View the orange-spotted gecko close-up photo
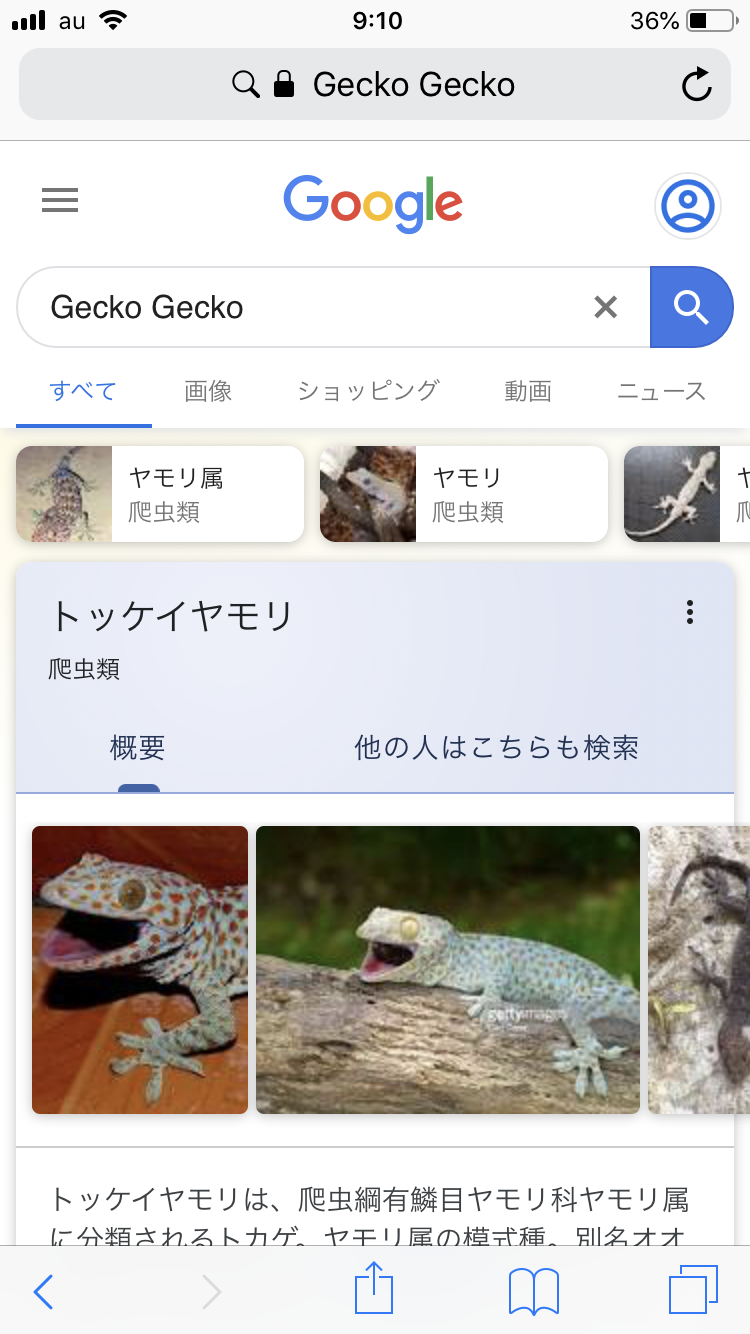The height and width of the screenshot is (1334, 750). tap(140, 969)
